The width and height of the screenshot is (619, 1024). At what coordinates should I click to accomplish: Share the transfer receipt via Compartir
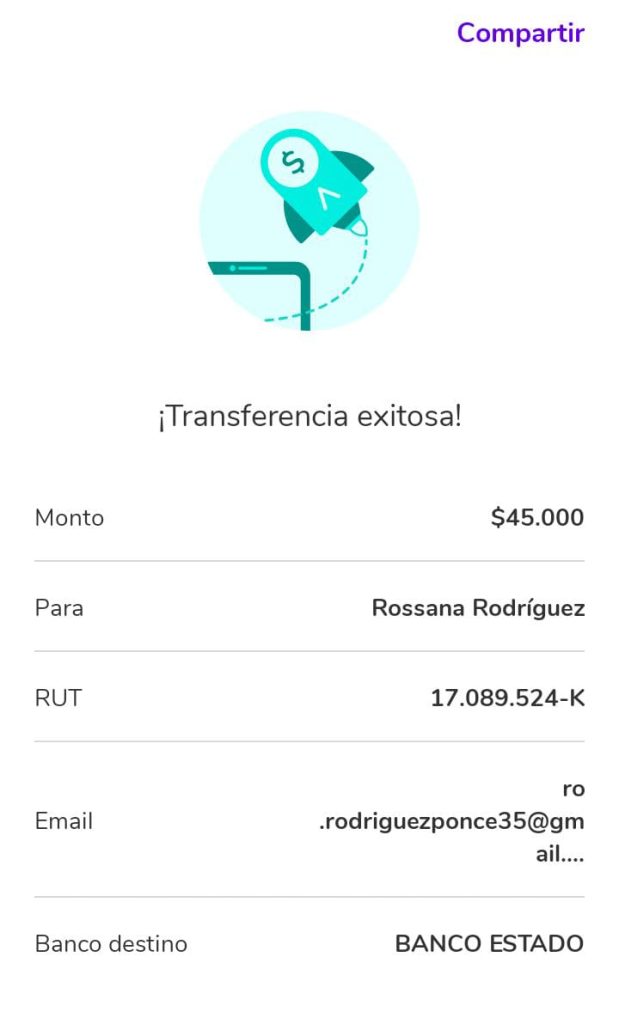pyautogui.click(x=520, y=33)
